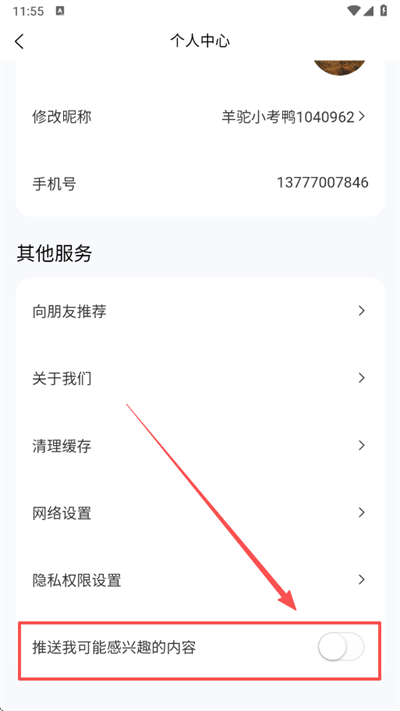400x711 pixels.
Task: Enable the 推送我可能感兴趣的内容 switch
Action: (x=341, y=647)
